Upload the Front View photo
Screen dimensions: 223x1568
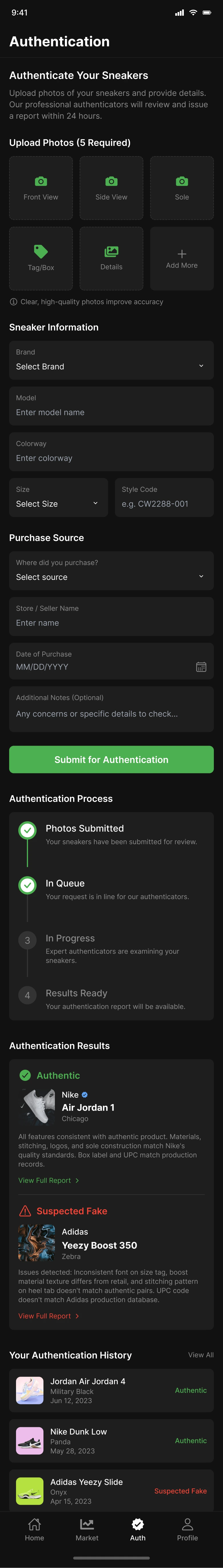coord(41,188)
